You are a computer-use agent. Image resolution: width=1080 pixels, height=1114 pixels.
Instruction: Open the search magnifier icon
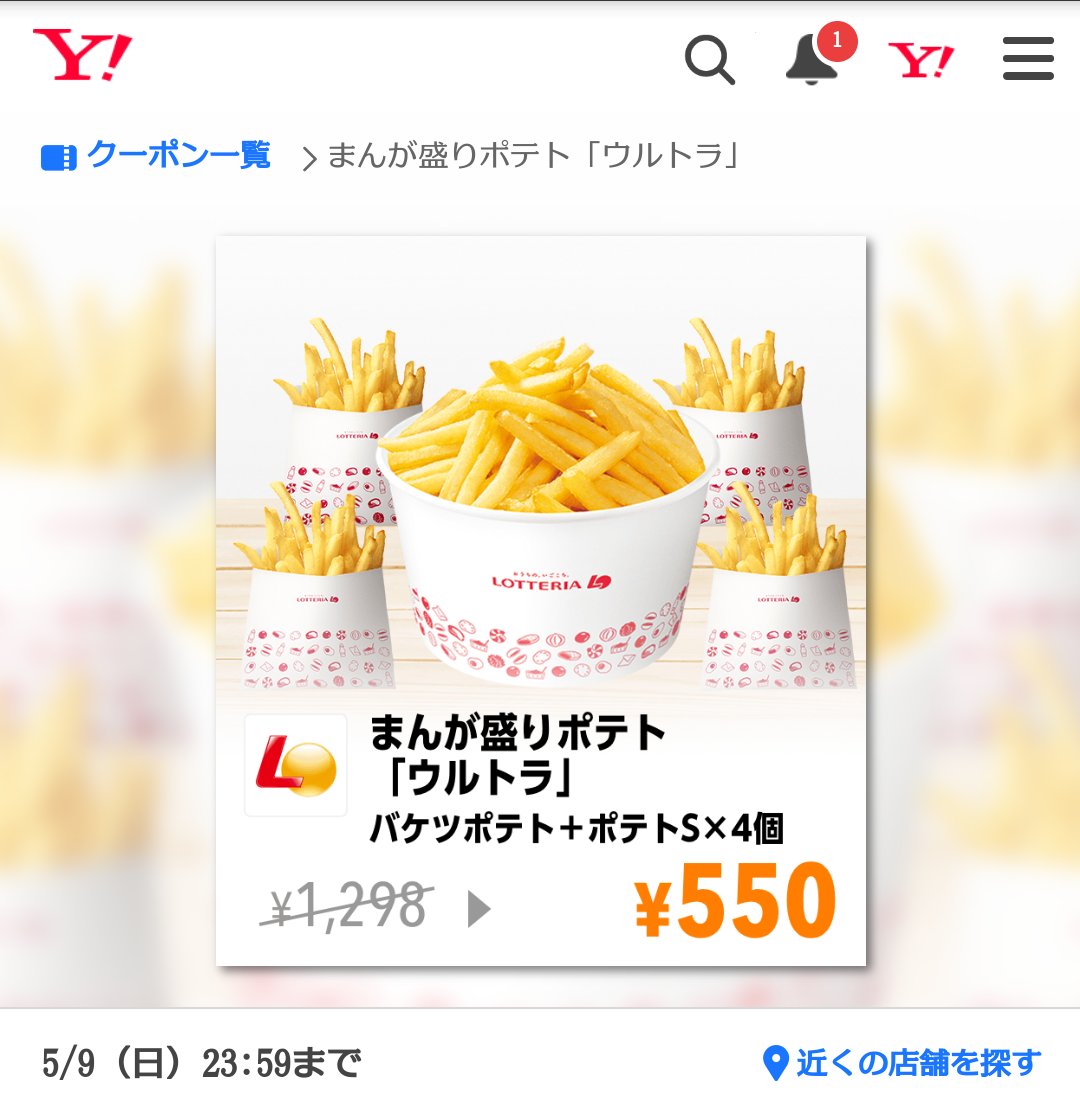click(x=710, y=60)
